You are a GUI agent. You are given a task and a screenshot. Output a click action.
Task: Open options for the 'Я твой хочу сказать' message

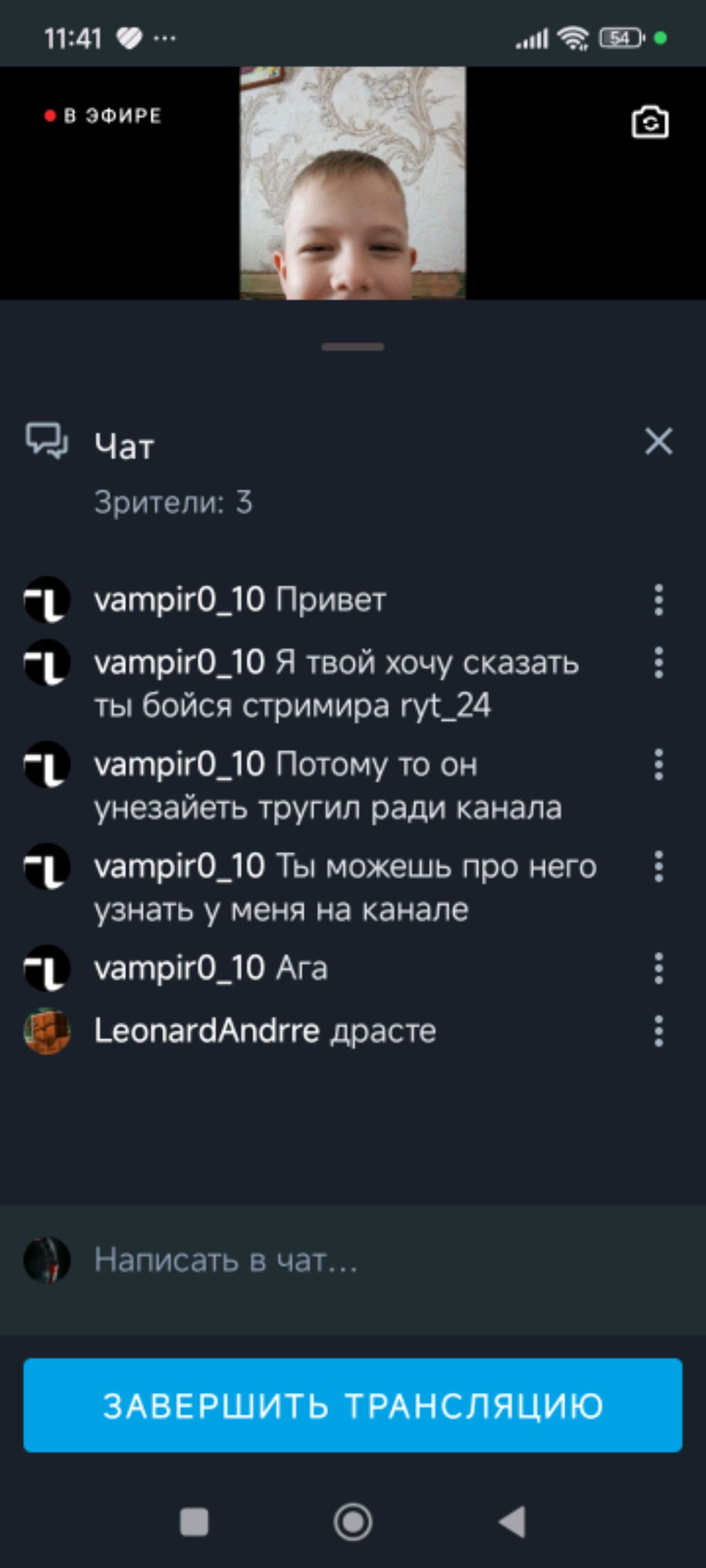[658, 662]
